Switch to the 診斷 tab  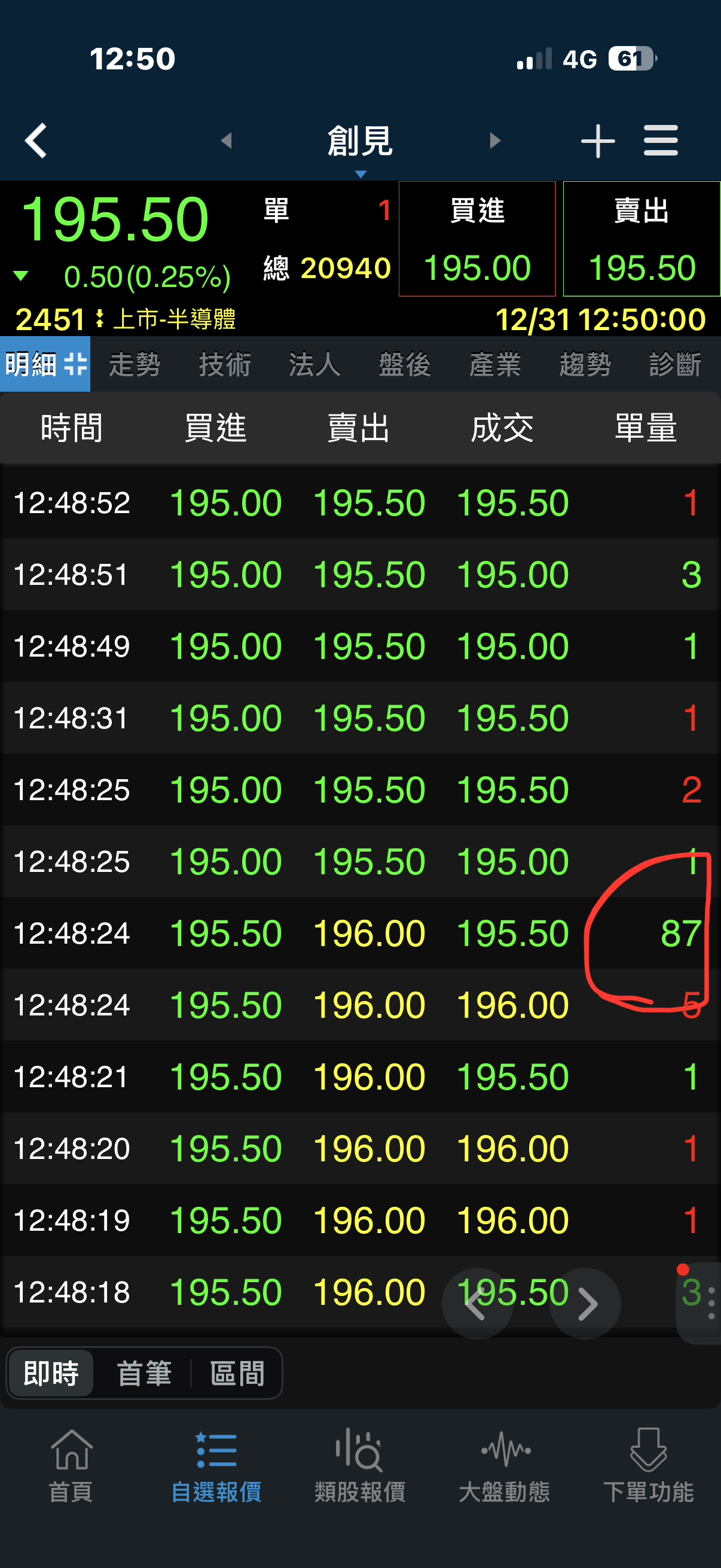[x=675, y=365]
